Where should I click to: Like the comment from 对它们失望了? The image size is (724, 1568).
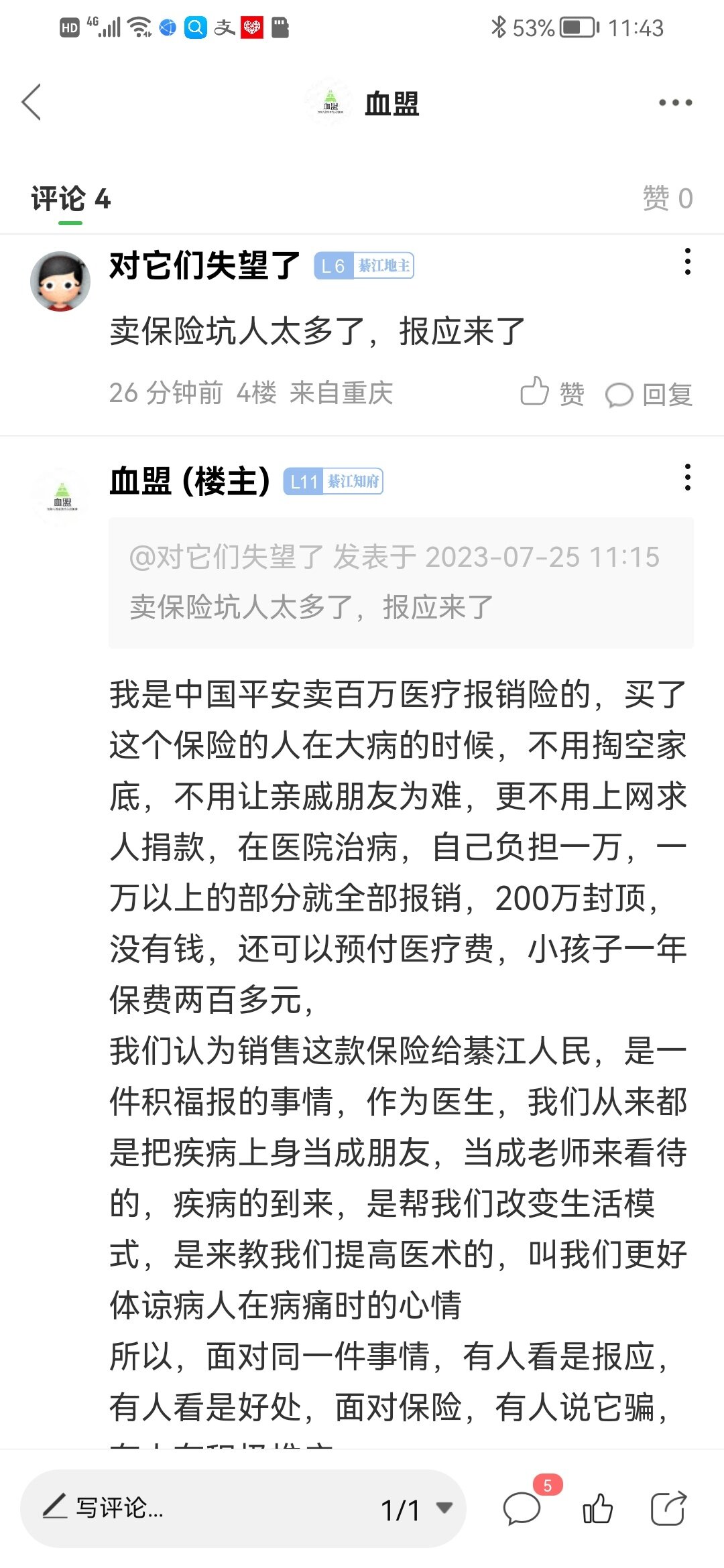pyautogui.click(x=552, y=393)
